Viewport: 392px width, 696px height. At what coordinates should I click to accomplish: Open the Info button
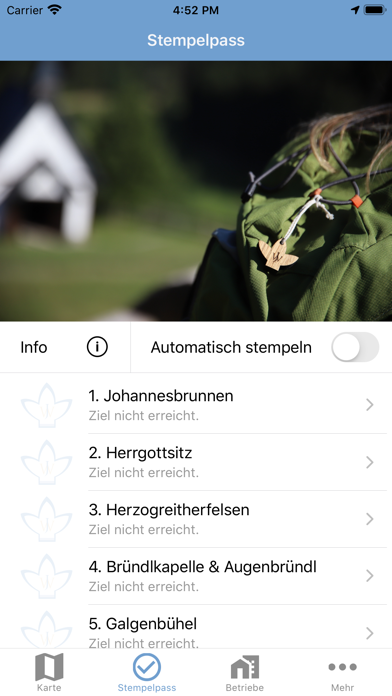coord(65,347)
